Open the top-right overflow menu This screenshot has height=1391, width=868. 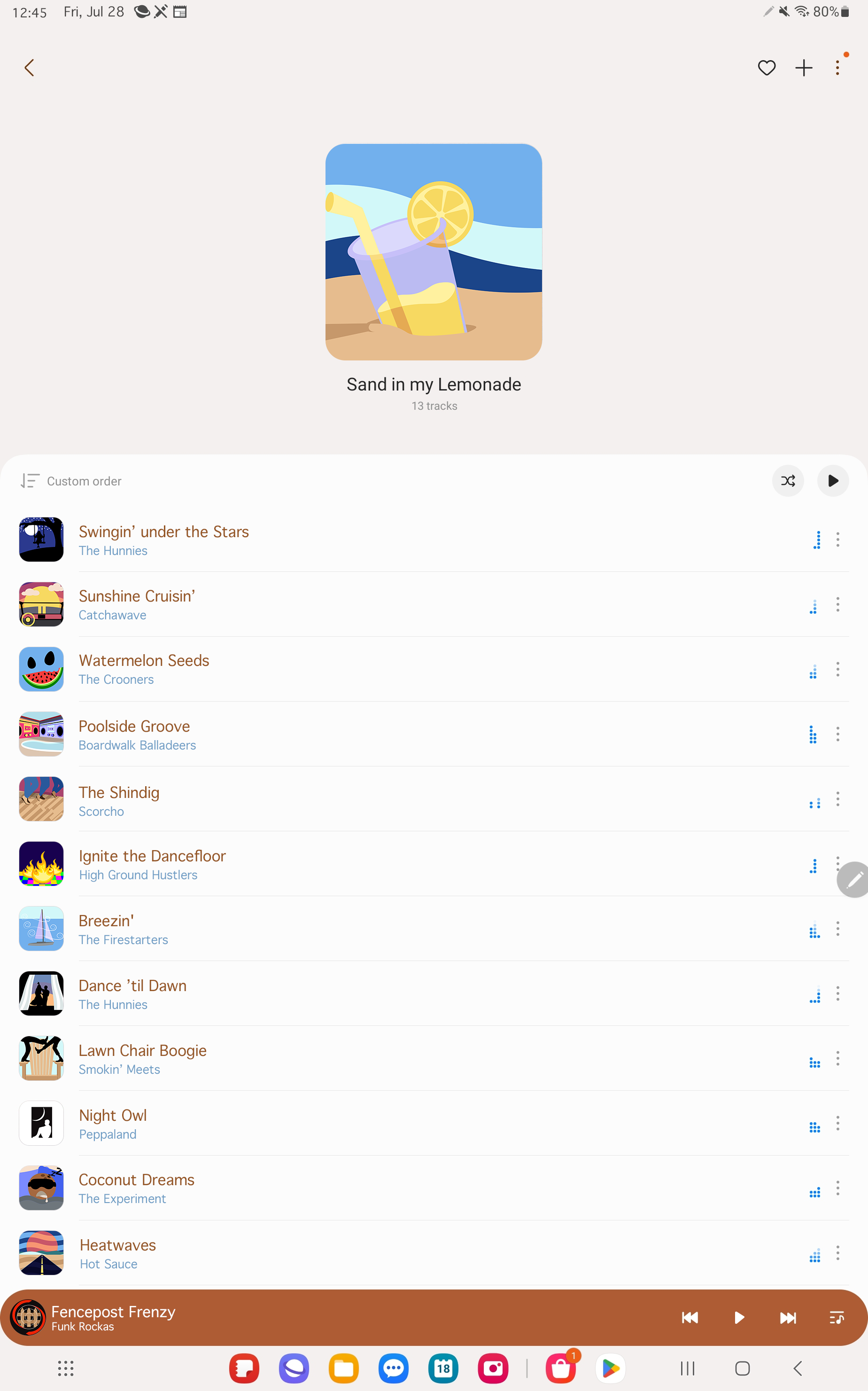click(837, 68)
